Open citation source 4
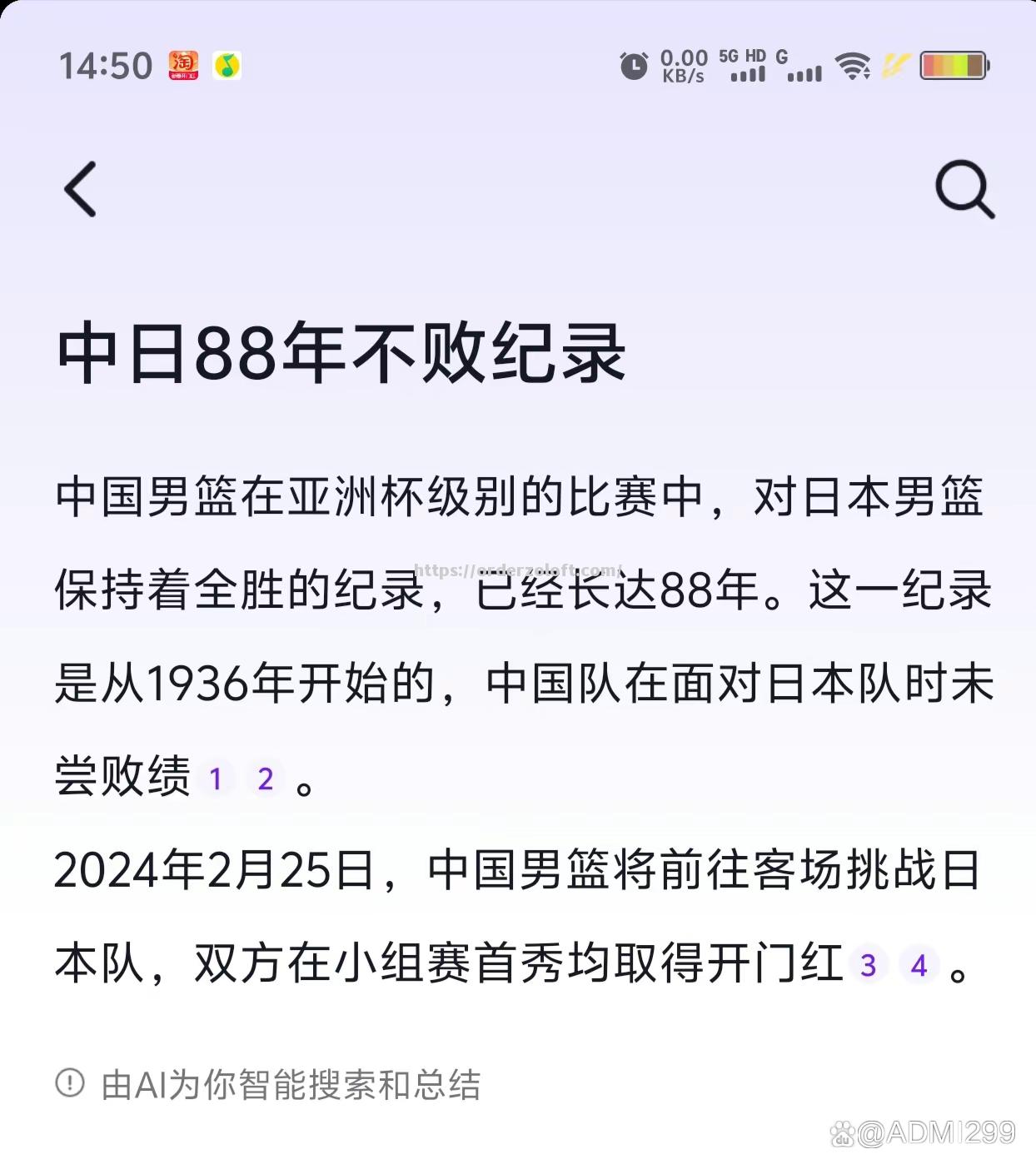The height and width of the screenshot is (1169, 1036). [x=919, y=967]
